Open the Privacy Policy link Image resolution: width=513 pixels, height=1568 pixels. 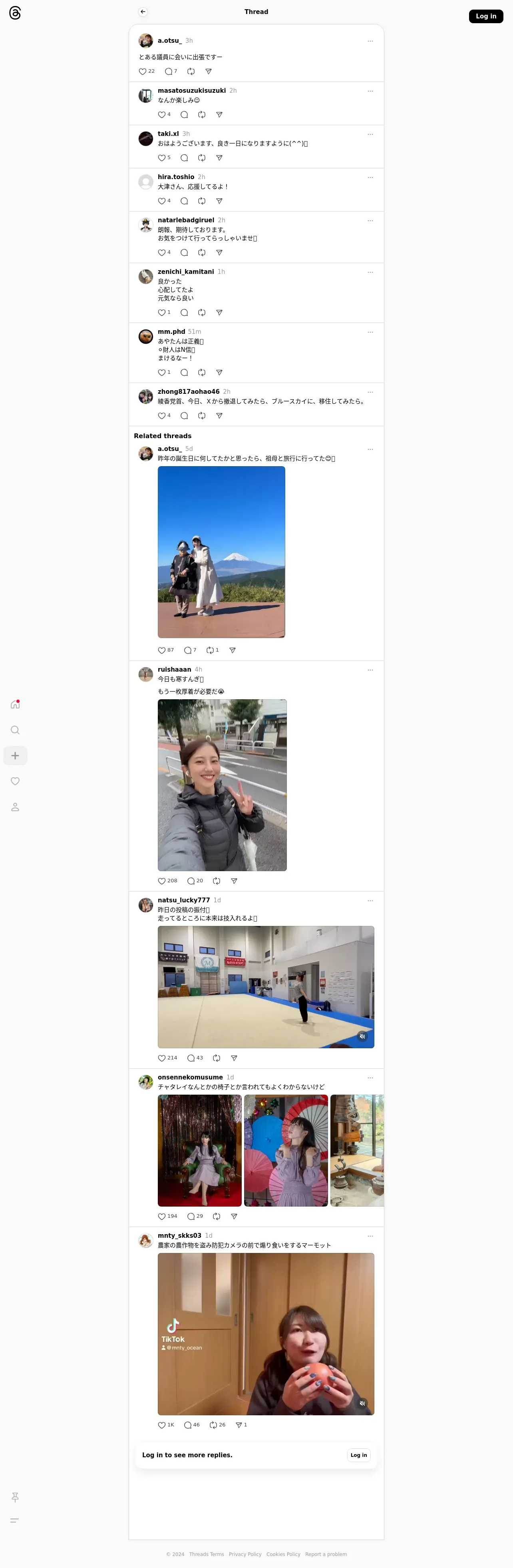point(245,1554)
